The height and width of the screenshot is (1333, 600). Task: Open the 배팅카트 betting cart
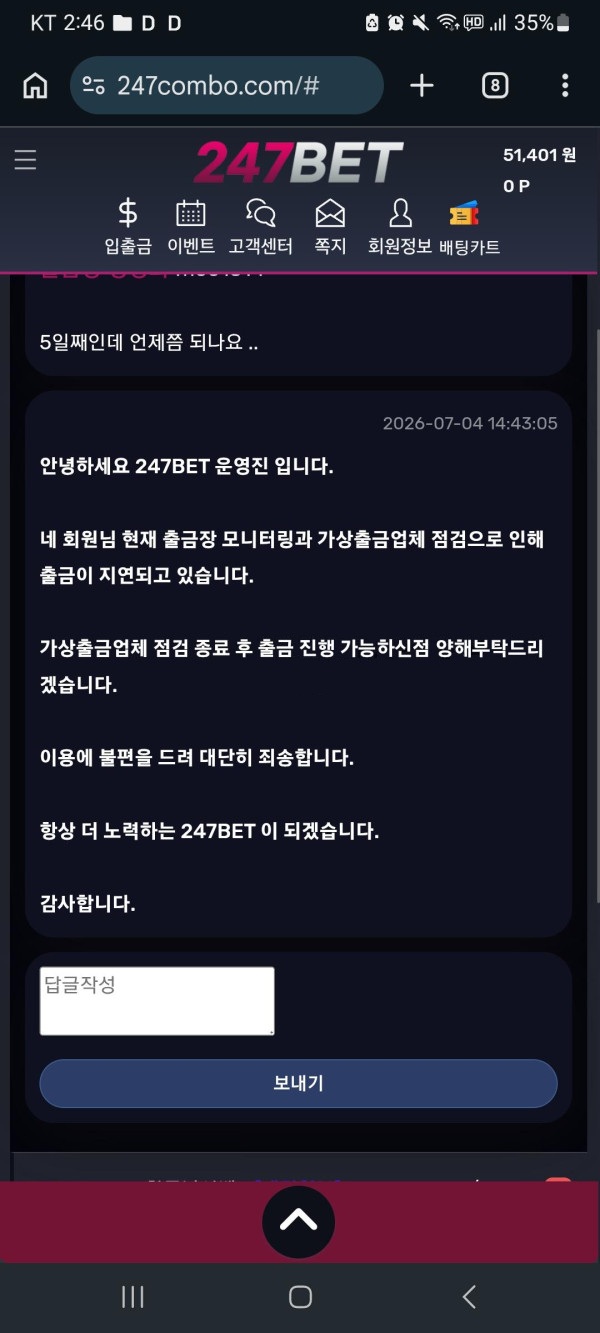tap(469, 227)
